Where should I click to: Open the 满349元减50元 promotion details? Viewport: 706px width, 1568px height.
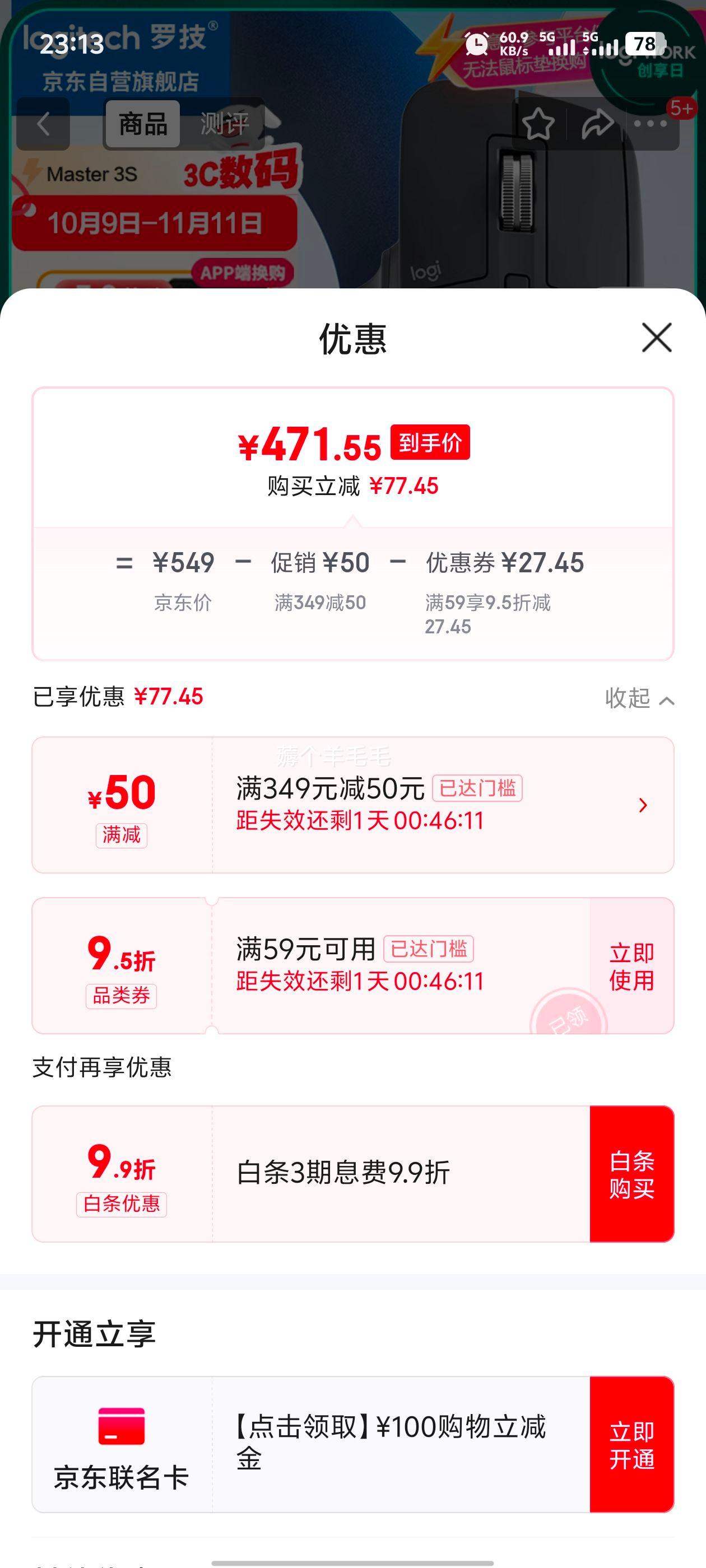[642, 805]
